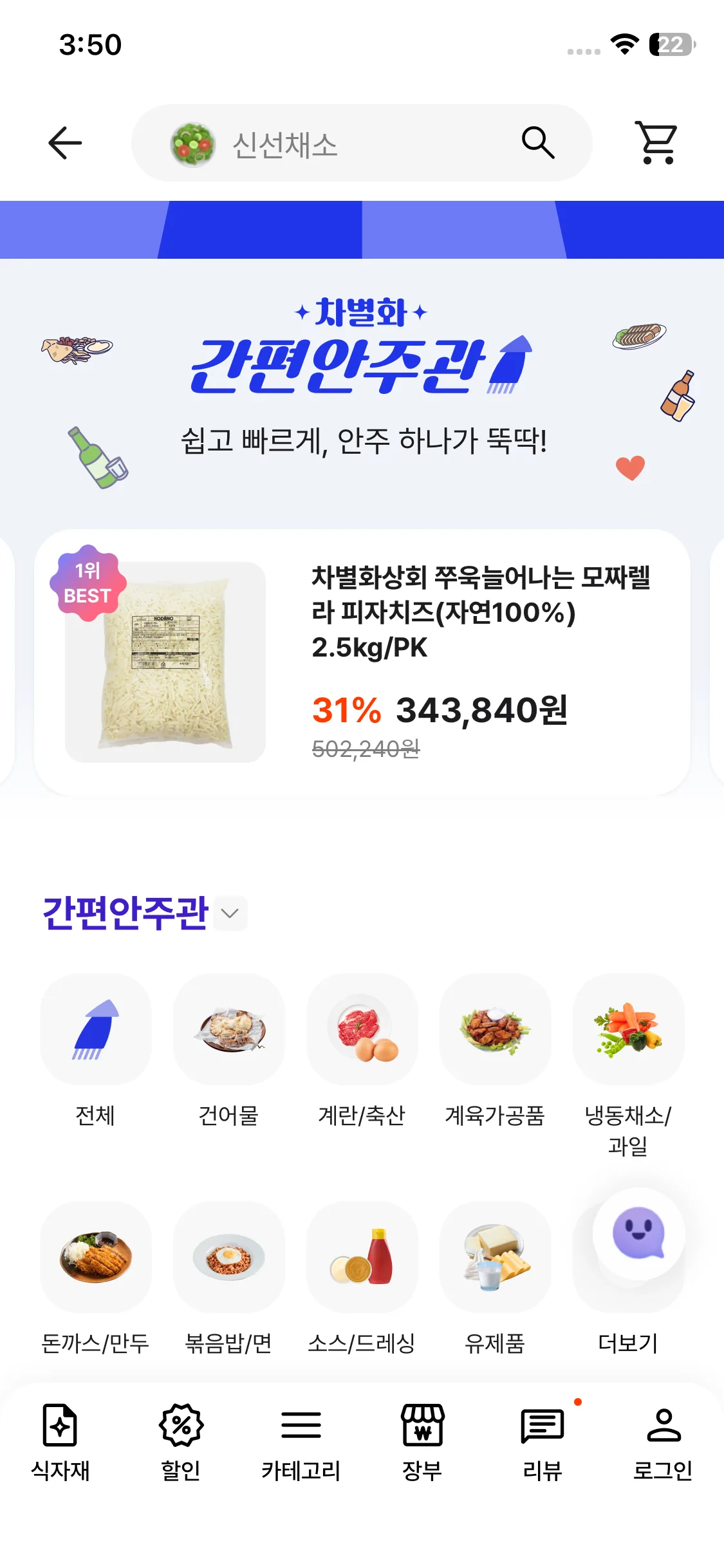Go back using the arrow icon
The height and width of the screenshot is (1568, 724).
(65, 143)
